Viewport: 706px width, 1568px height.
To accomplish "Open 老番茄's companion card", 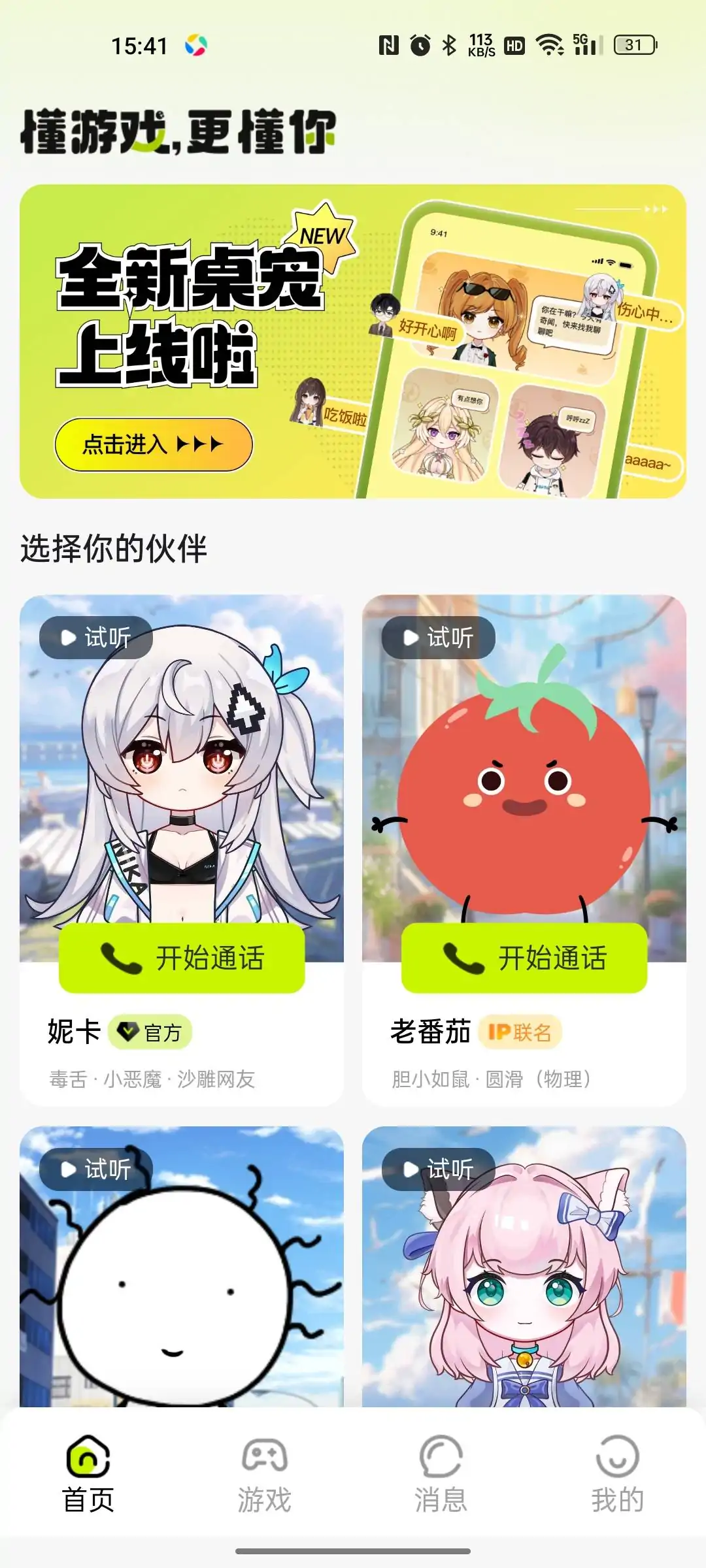I will 524,784.
